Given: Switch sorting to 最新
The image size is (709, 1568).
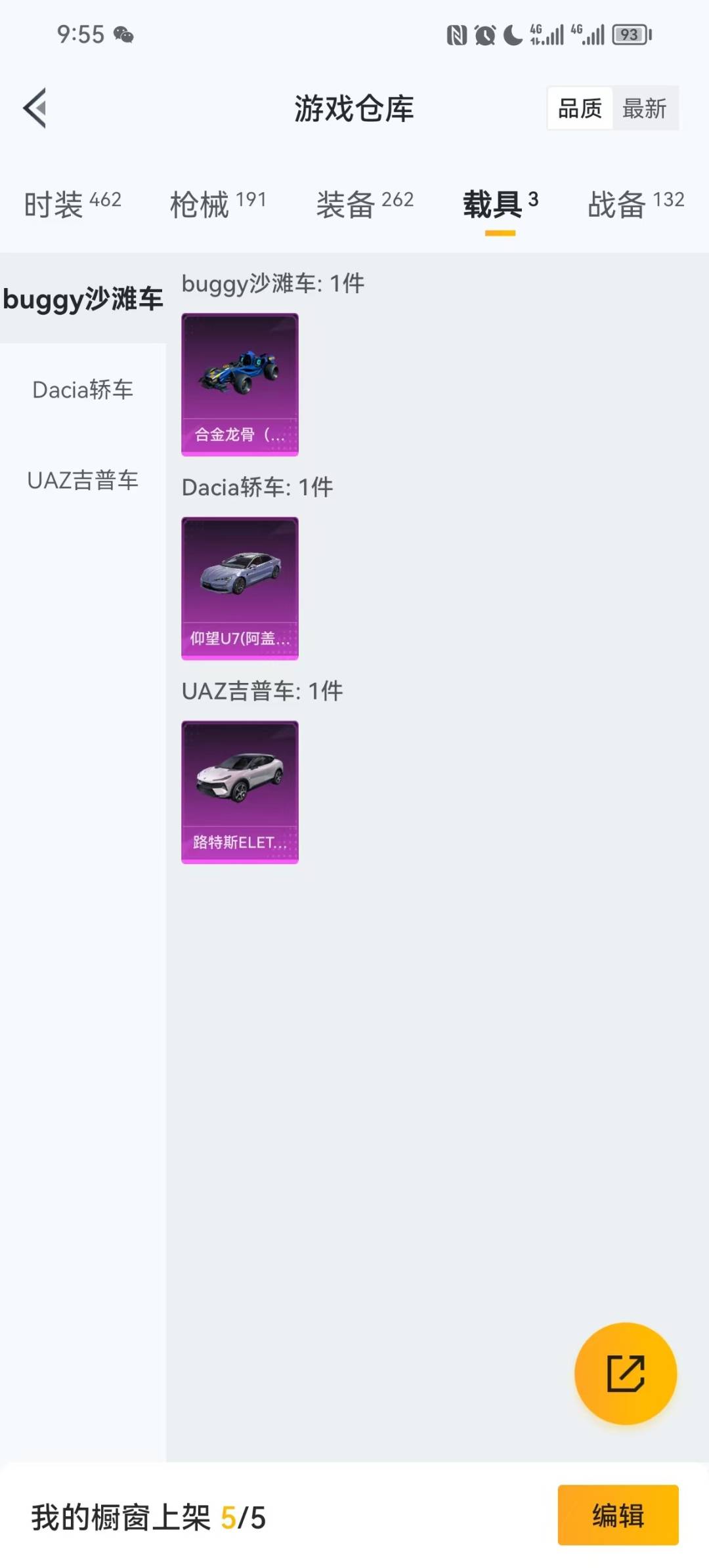Looking at the screenshot, I should click(x=645, y=108).
